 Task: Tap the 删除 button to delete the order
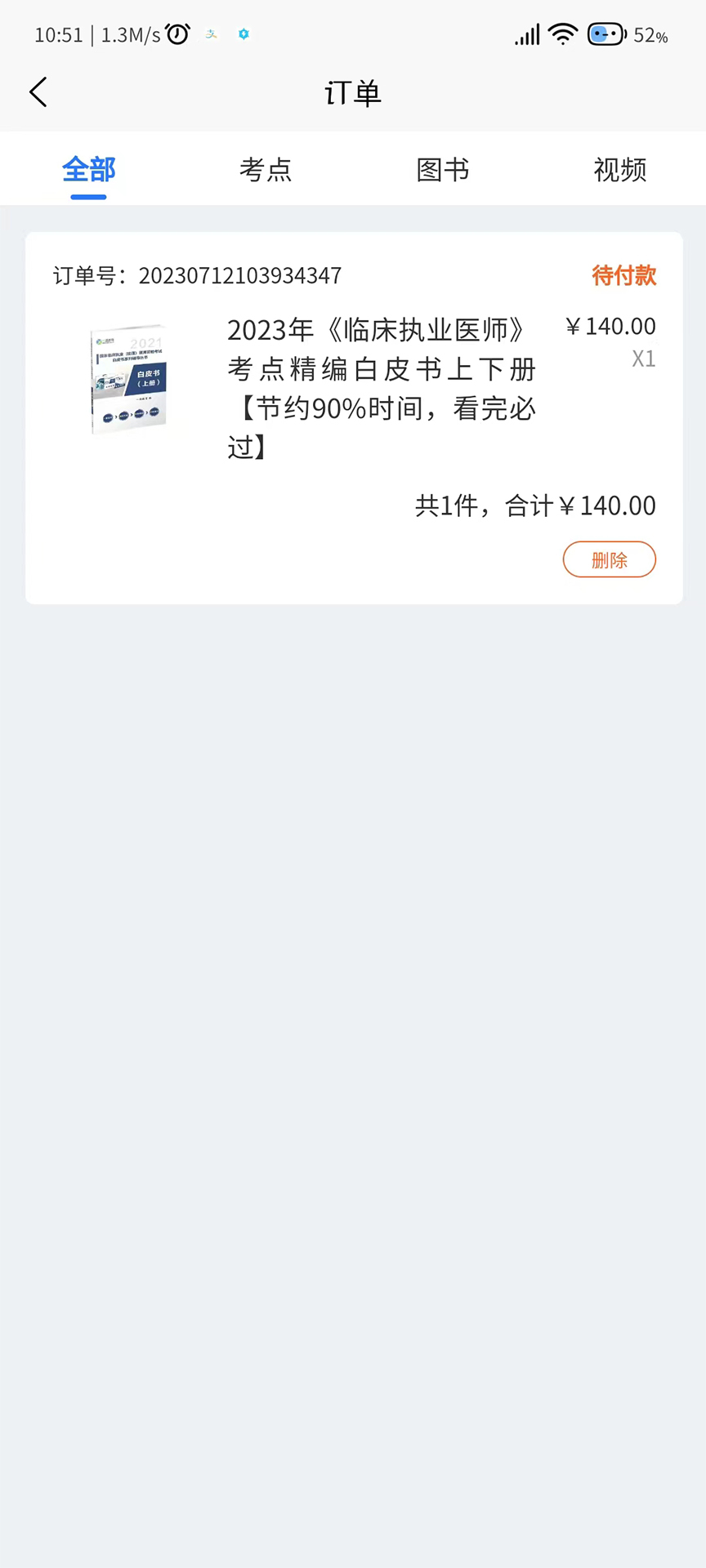[x=609, y=559]
